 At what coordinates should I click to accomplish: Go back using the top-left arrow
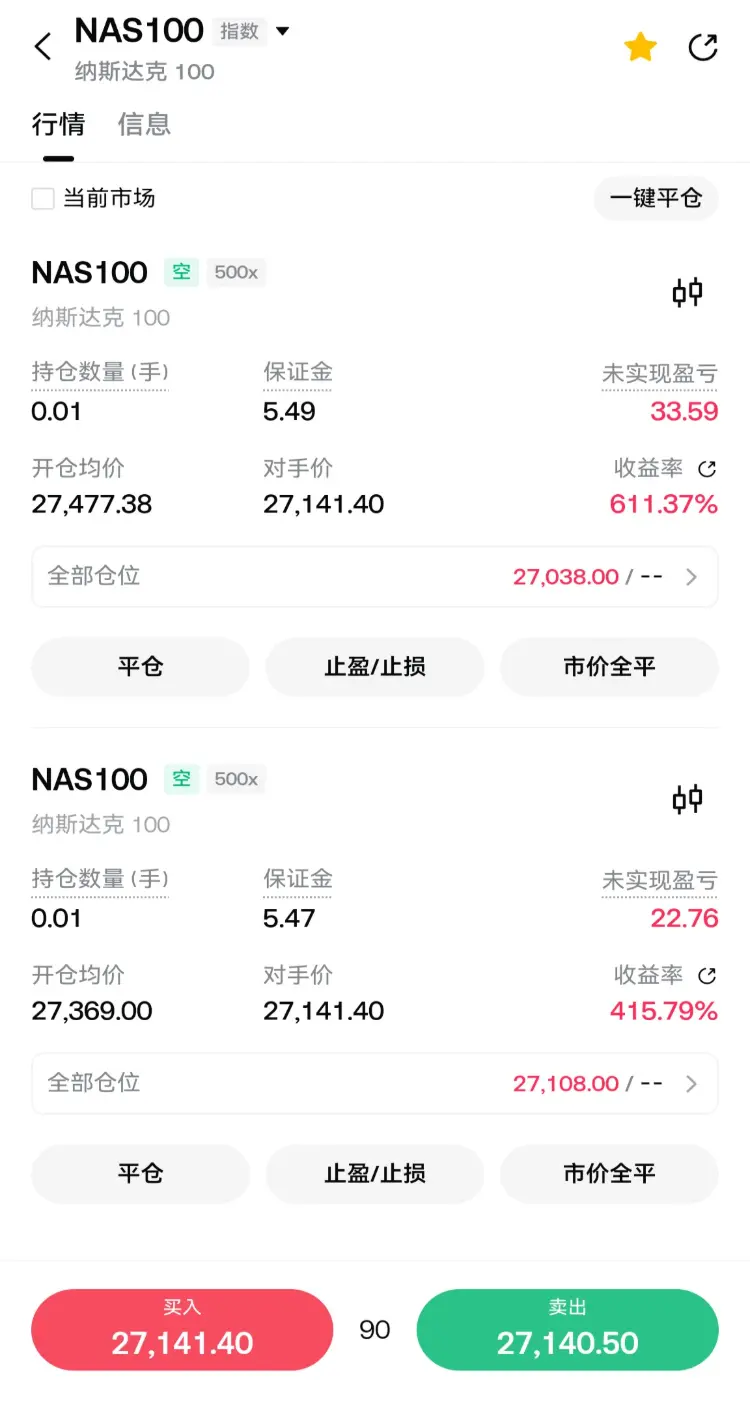click(x=42, y=46)
